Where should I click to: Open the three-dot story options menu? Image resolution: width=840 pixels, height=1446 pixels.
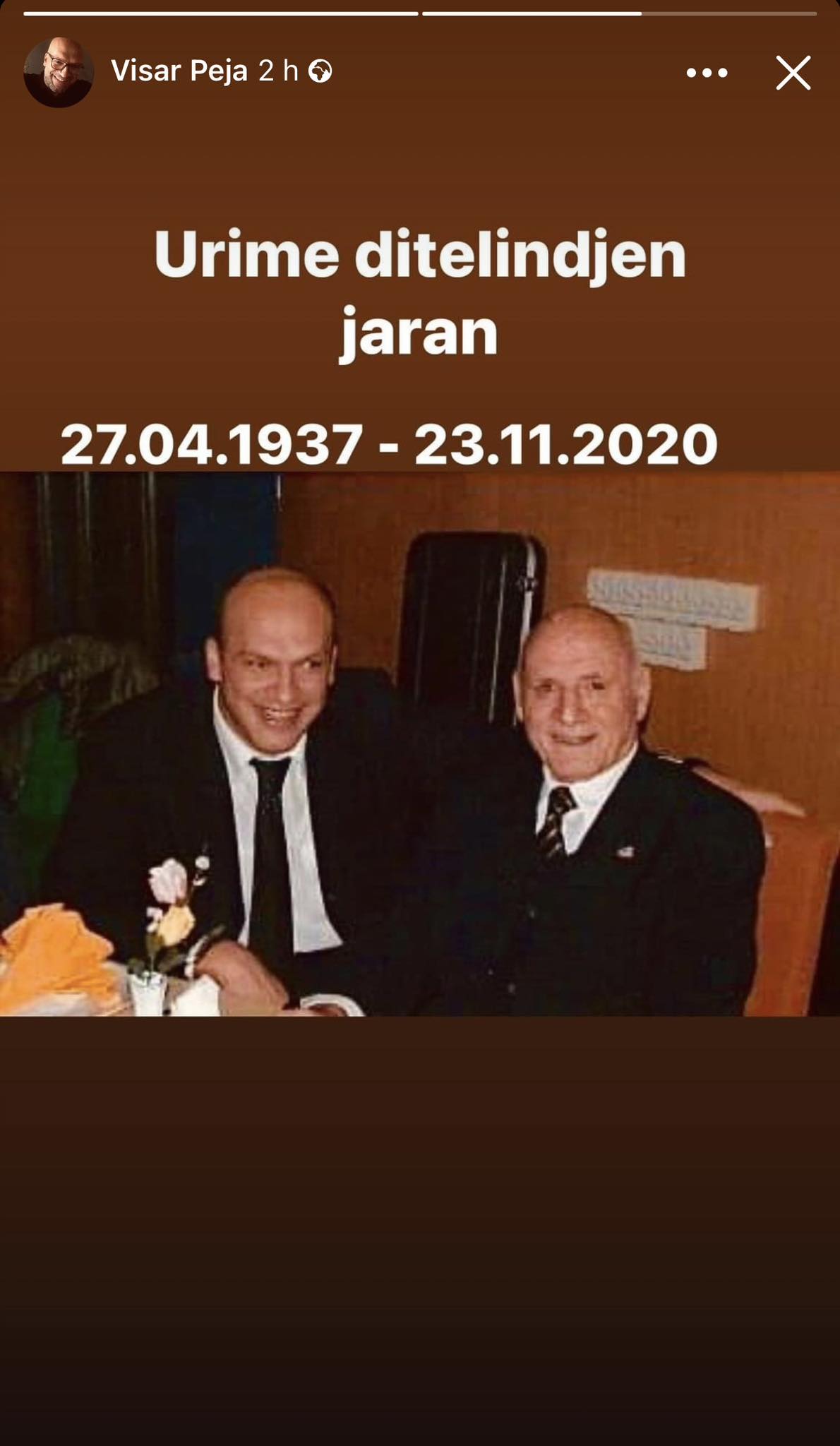click(707, 73)
